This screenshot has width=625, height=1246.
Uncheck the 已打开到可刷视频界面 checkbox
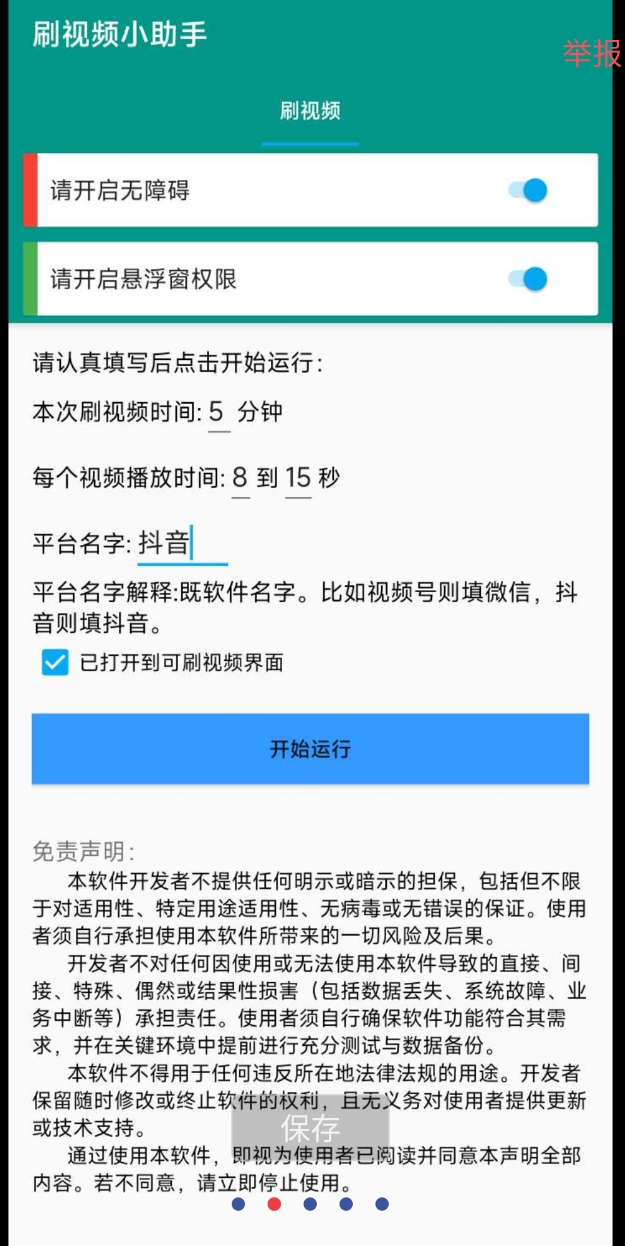55,662
